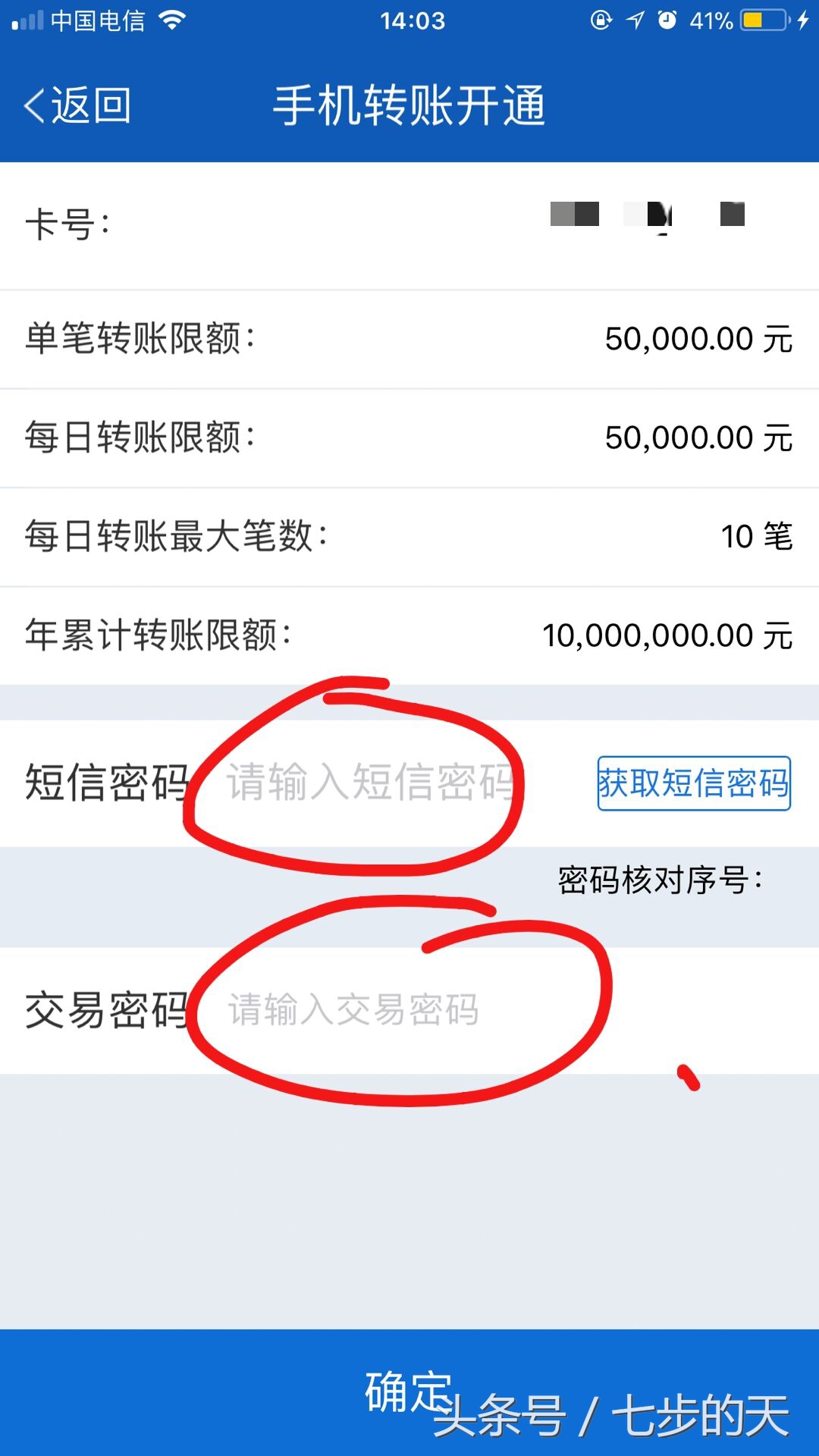Image resolution: width=819 pixels, height=1456 pixels.
Task: Tap the 每日转账限额 row
Action: coord(409,437)
